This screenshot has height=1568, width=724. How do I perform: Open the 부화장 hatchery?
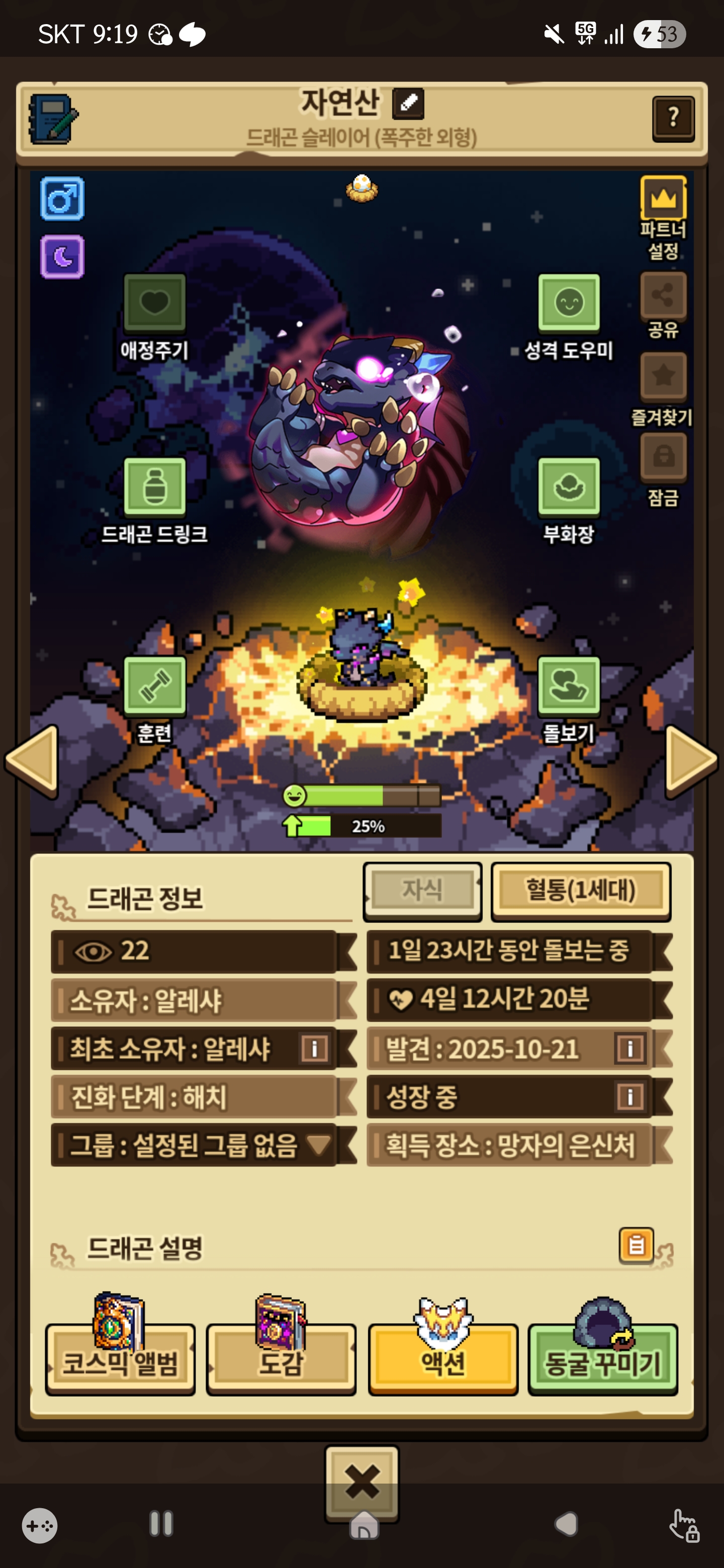point(568,487)
